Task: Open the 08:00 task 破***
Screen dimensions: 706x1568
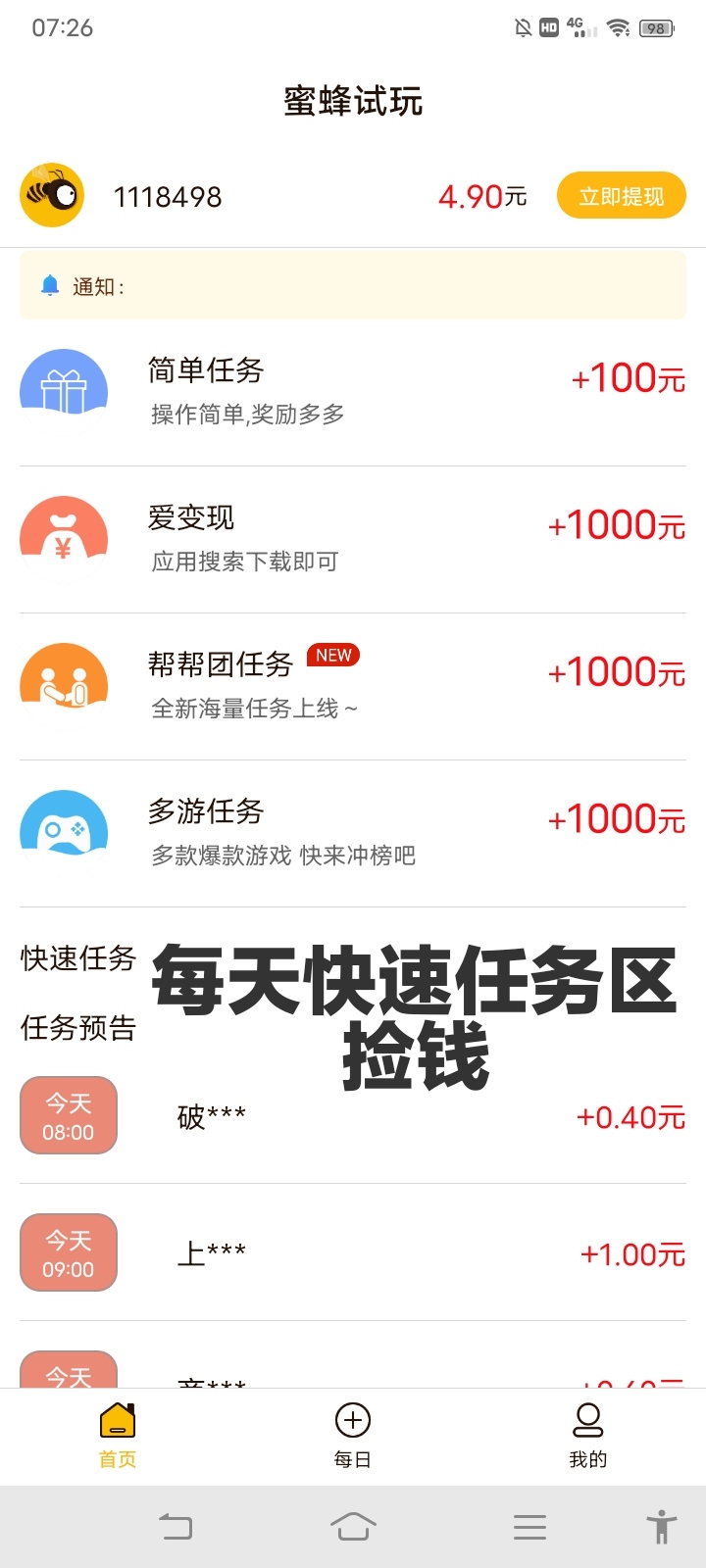Action: pyautogui.click(x=353, y=1116)
